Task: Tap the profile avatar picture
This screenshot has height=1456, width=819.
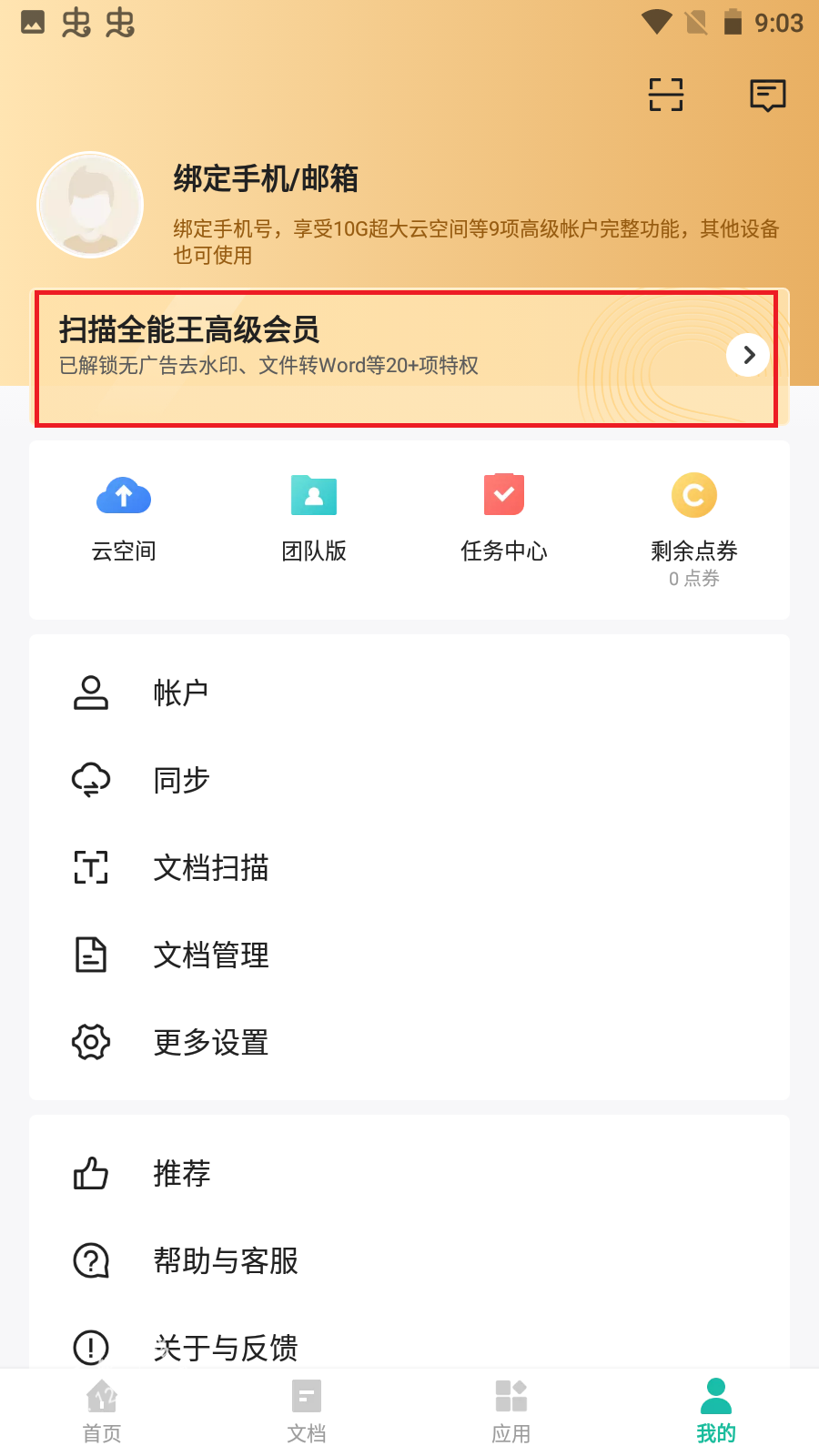Action: click(x=90, y=205)
